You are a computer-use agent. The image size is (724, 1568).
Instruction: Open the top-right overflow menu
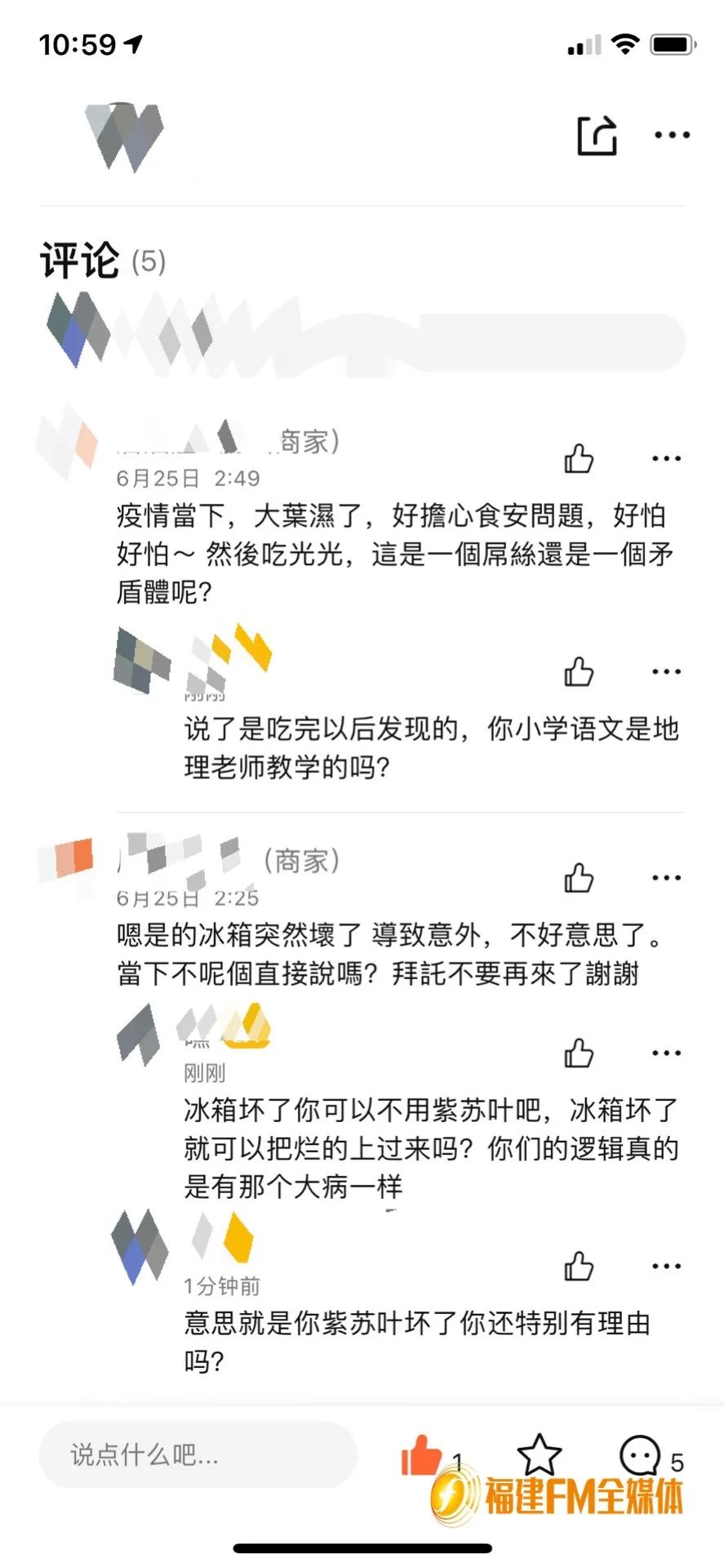pos(672,136)
